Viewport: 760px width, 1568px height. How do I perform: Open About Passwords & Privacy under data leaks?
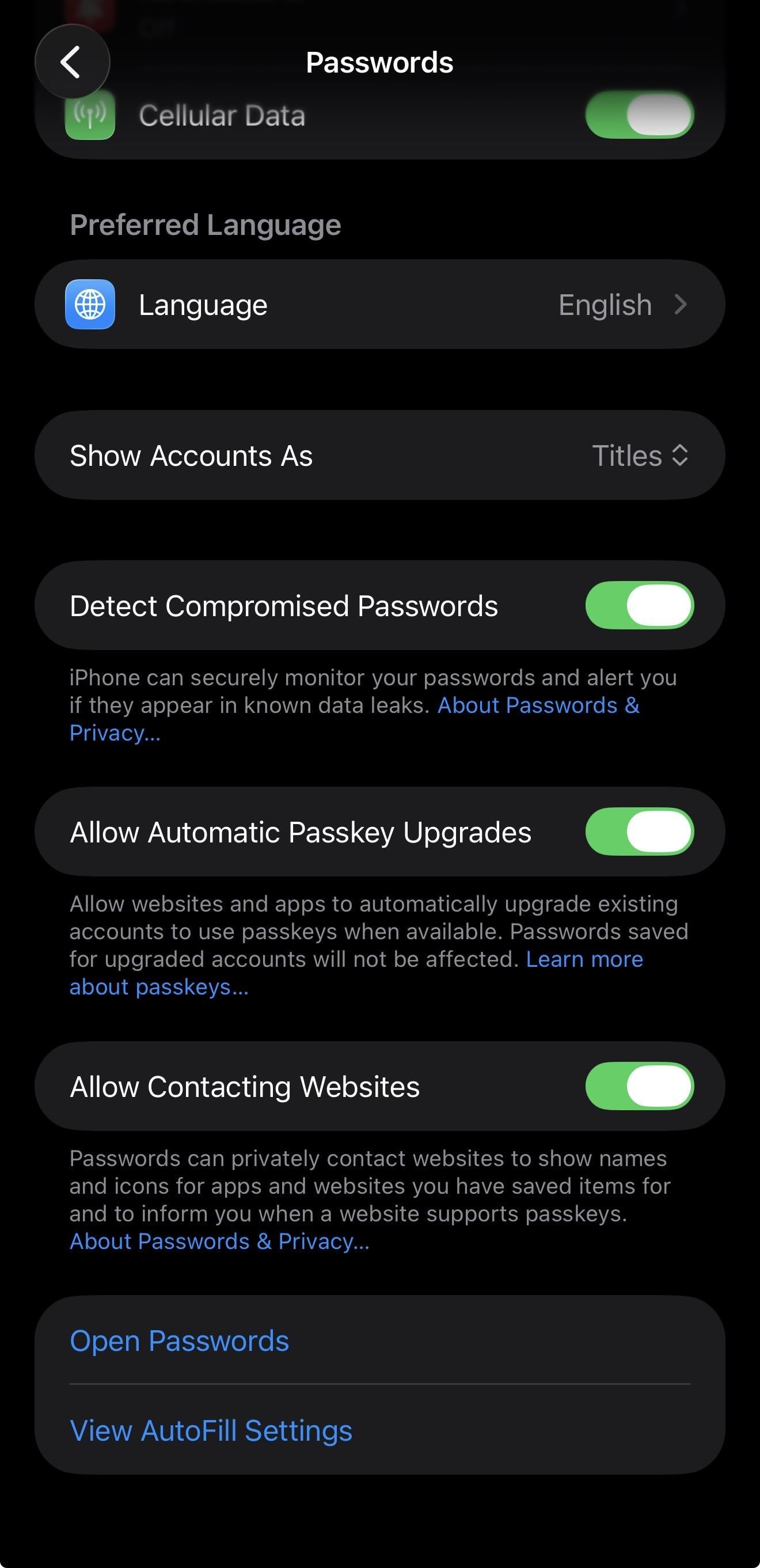click(x=538, y=705)
